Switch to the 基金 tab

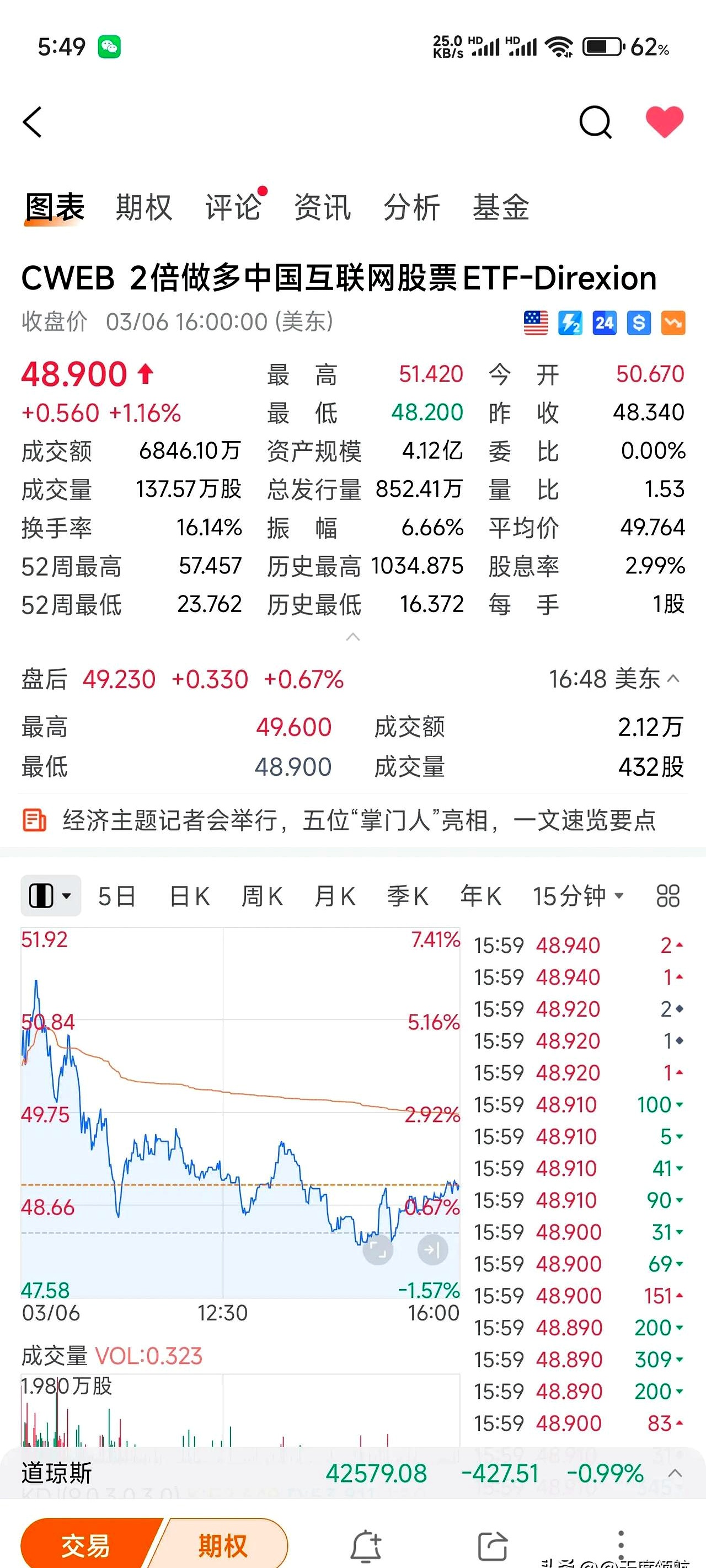[500, 207]
